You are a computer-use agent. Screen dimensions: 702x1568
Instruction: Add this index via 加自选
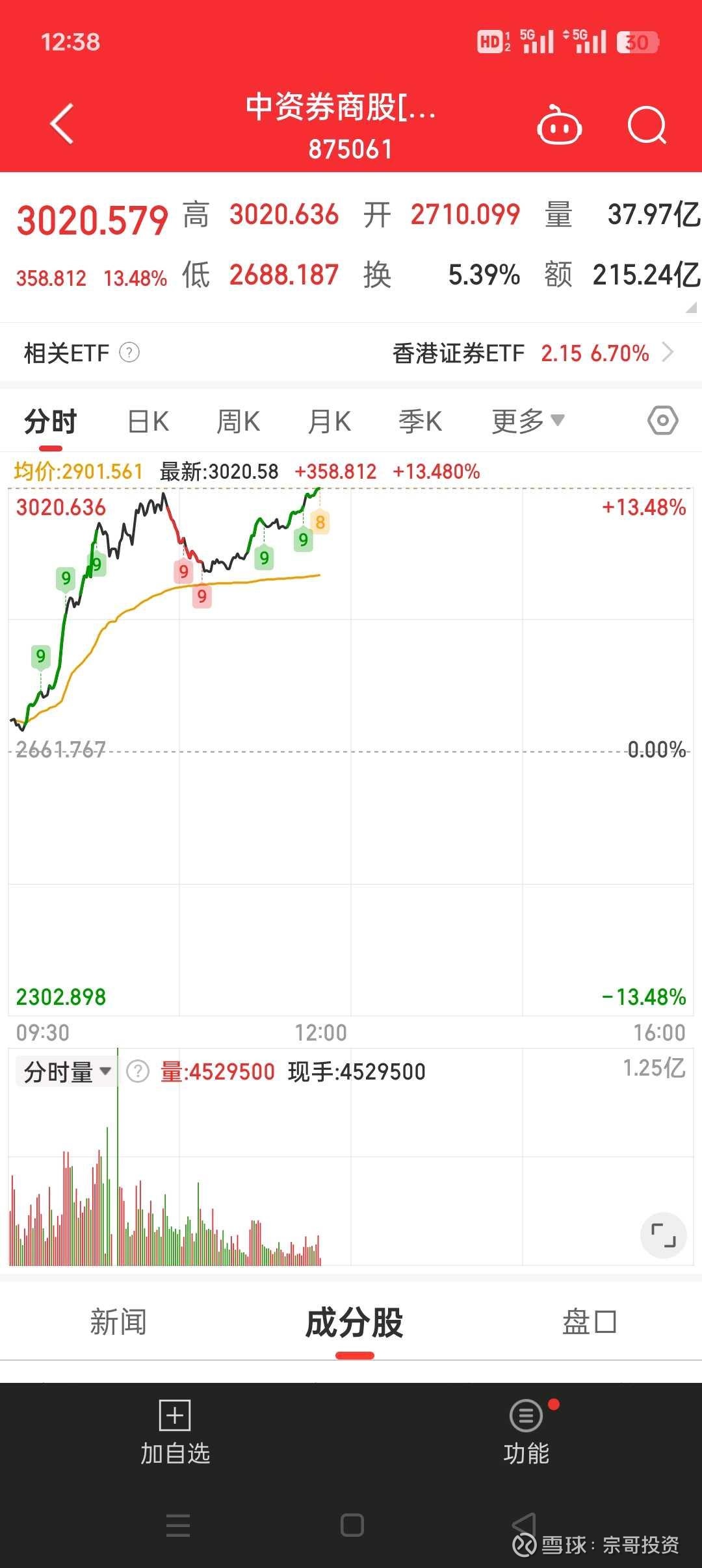click(x=175, y=1432)
